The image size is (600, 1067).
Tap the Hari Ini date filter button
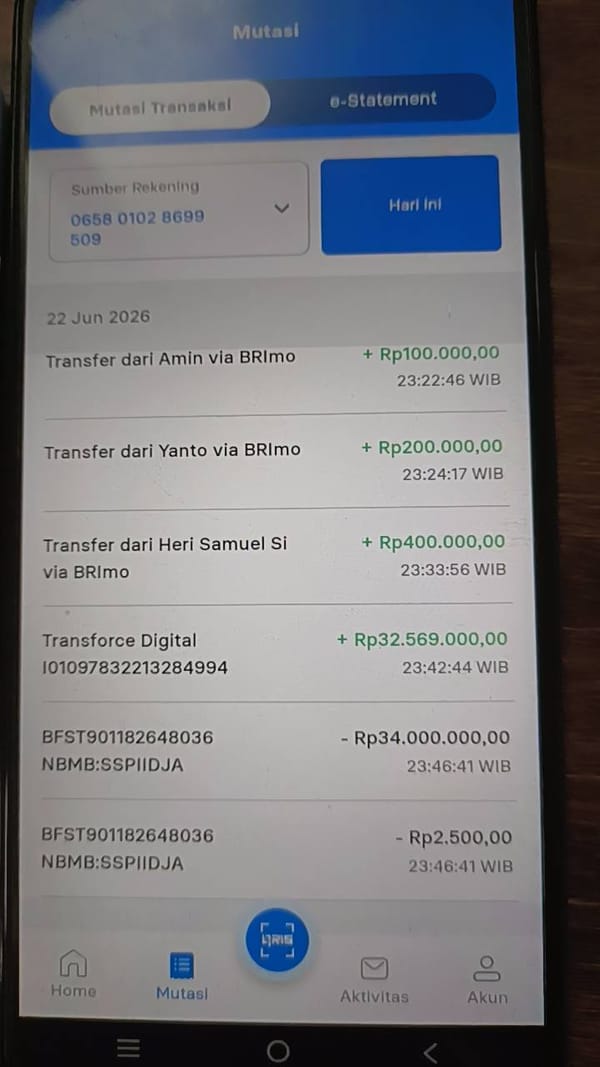411,205
